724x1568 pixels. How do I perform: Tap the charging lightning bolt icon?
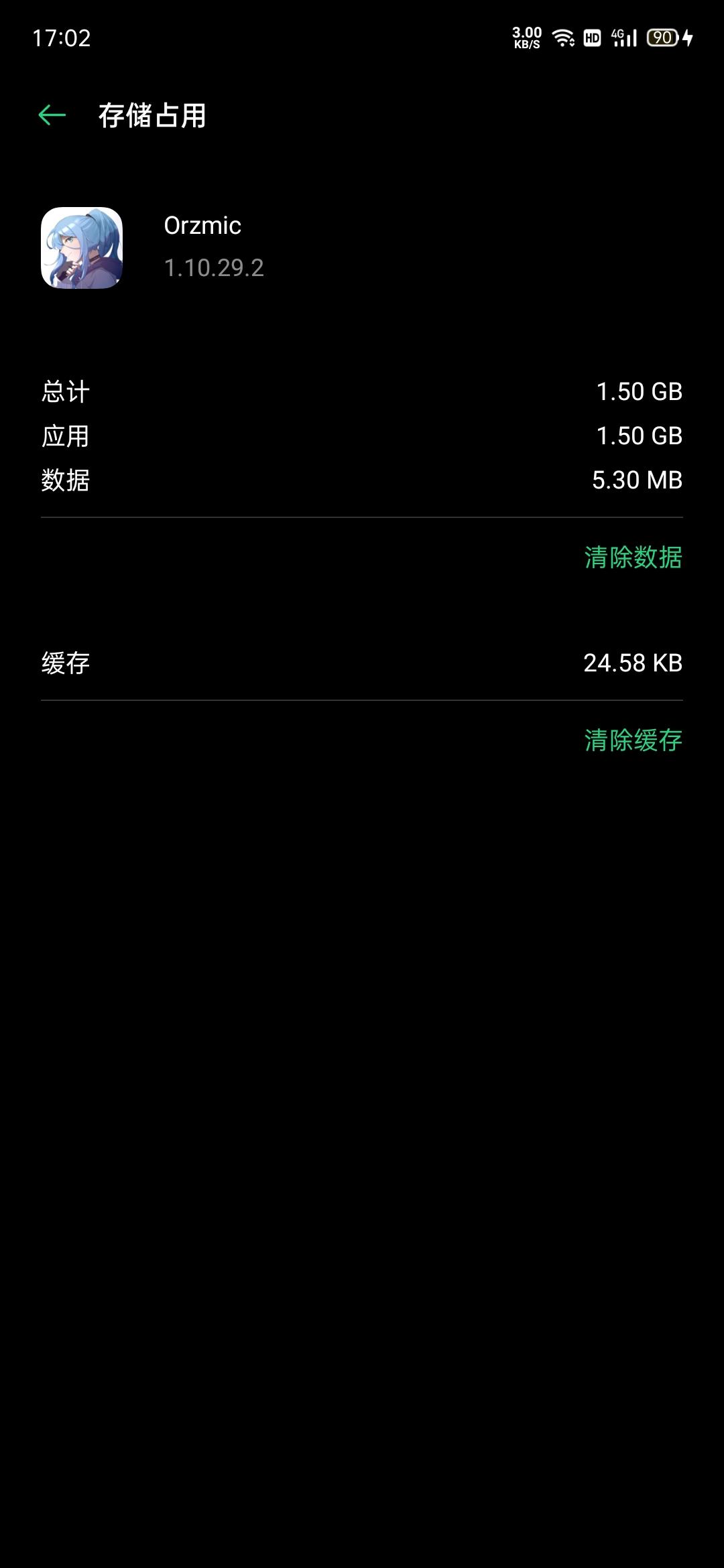click(688, 38)
